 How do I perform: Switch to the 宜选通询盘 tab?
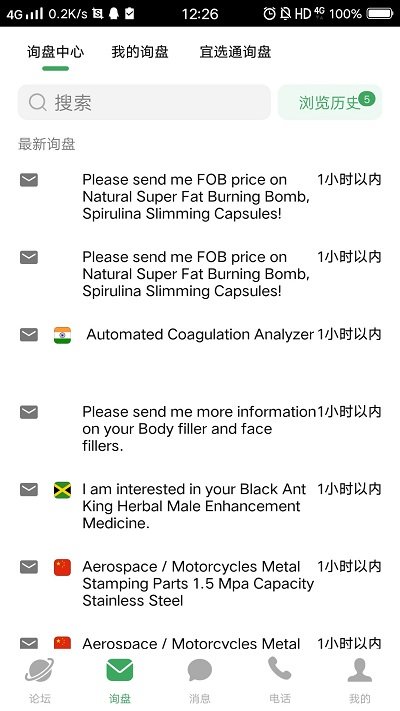[235, 52]
